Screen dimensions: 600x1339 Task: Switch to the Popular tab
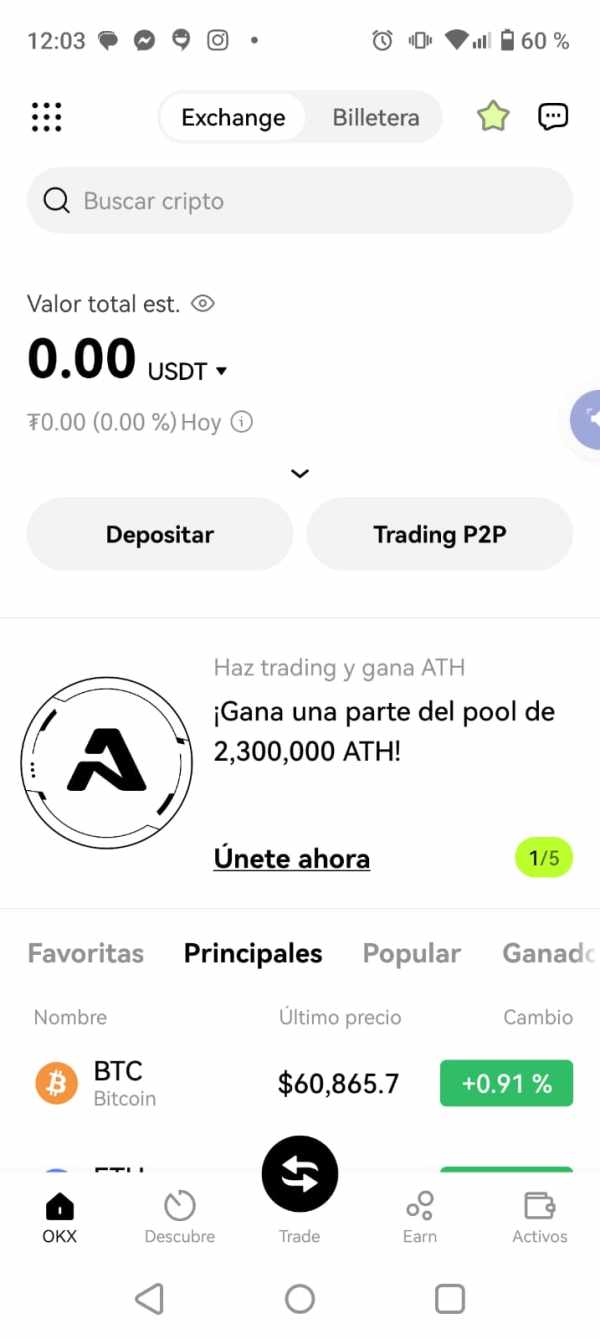pos(411,953)
